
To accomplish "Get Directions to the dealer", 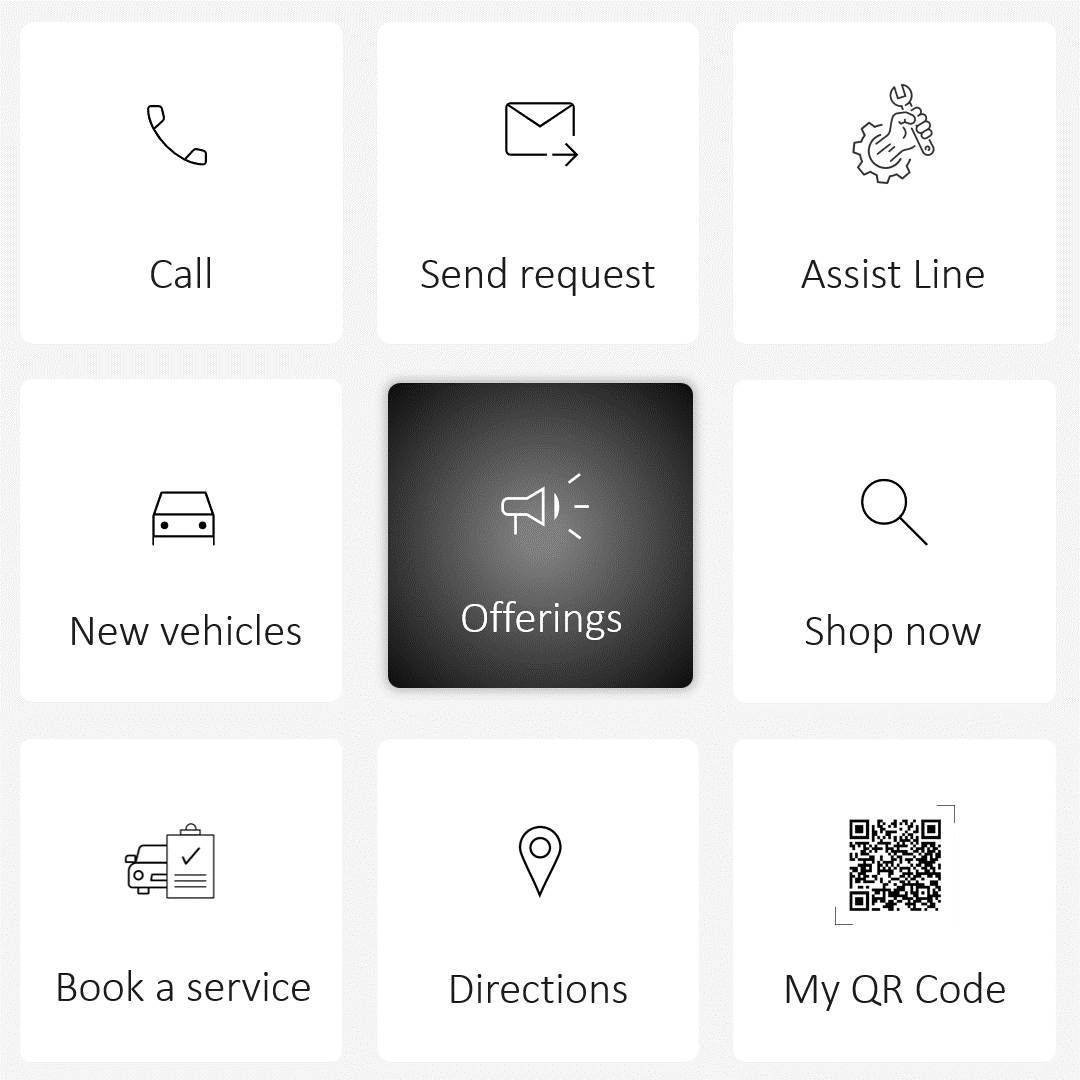I will click(538, 900).
